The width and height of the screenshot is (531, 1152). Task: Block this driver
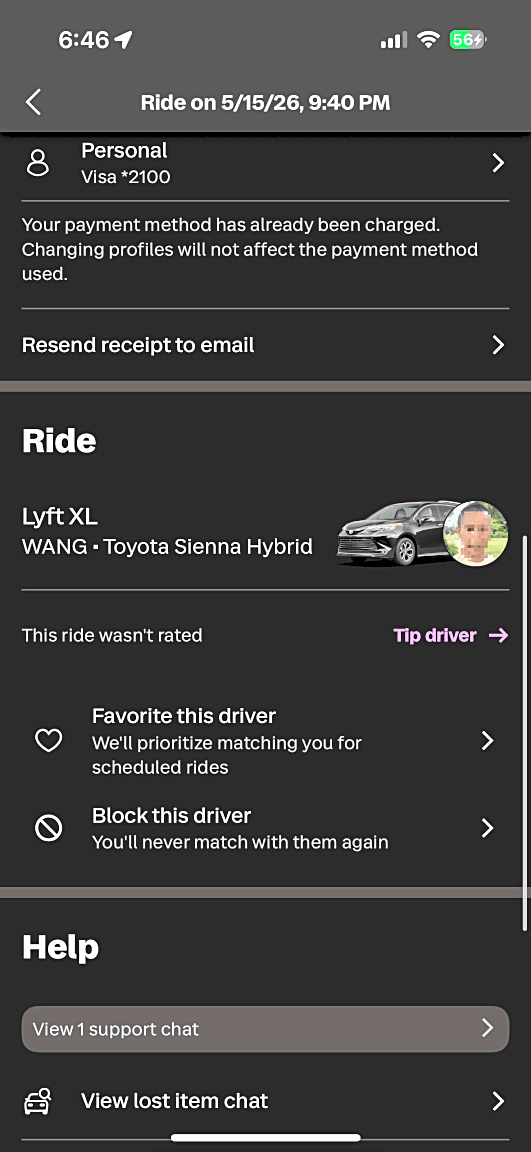click(265, 828)
